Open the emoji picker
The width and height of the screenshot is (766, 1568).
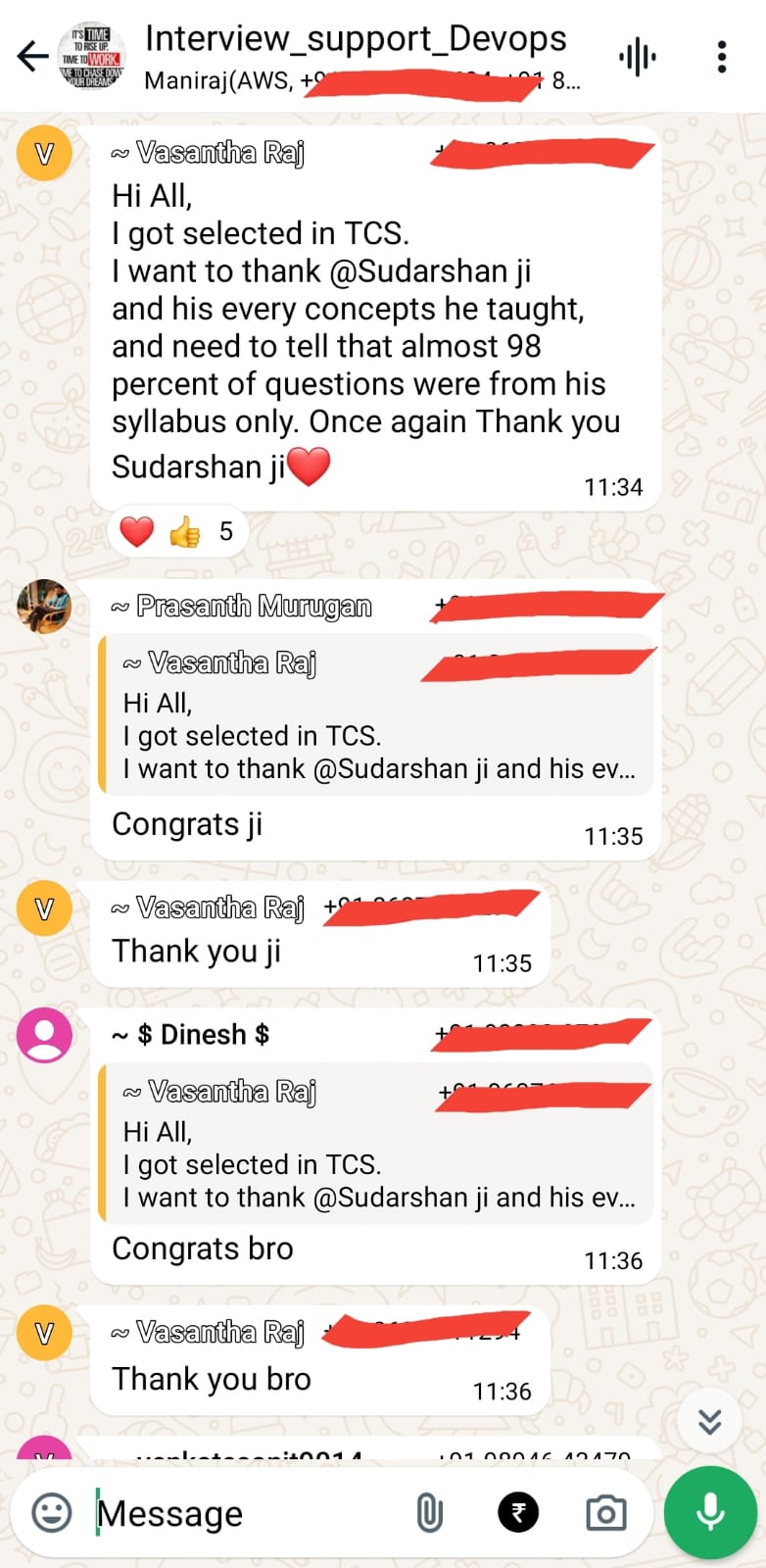(52, 1513)
